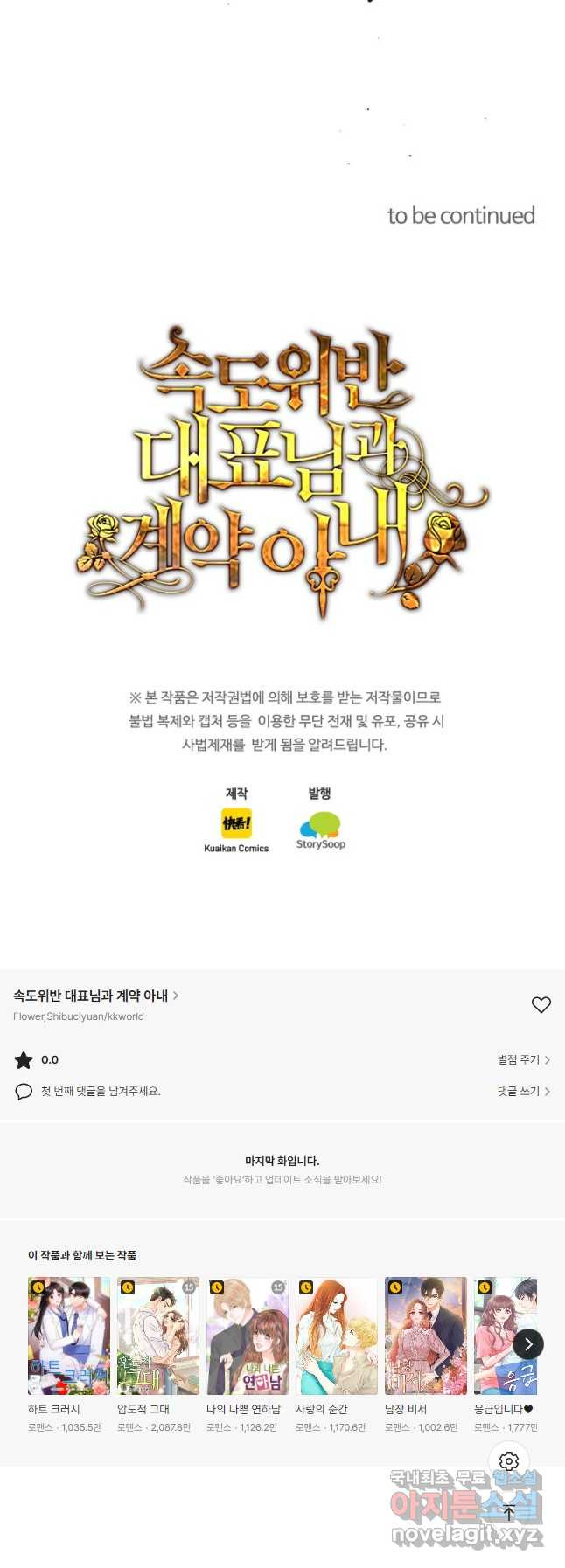The image size is (565, 1568).
Task: Open the 하트 크러시 webtoon card
Action: pos(69,1336)
